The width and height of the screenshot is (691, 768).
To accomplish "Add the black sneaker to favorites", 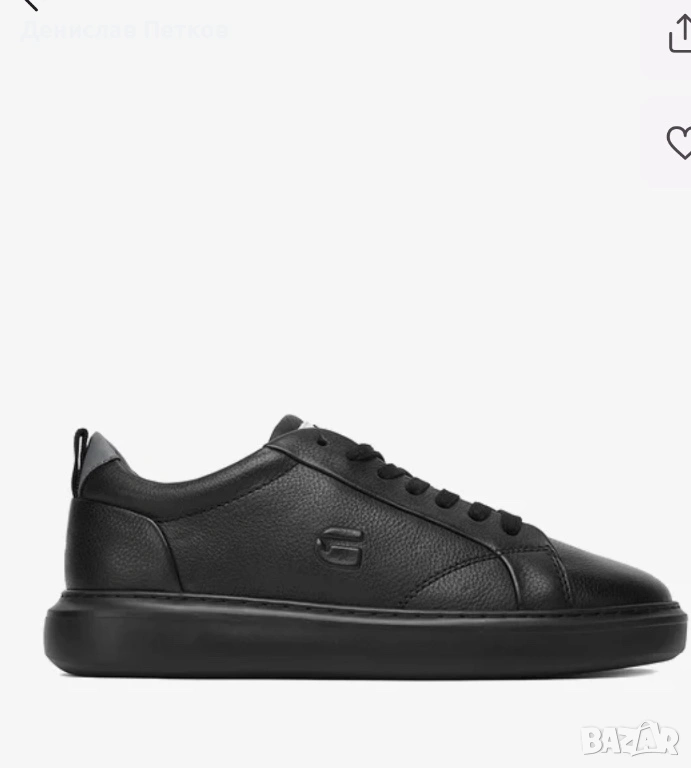I will tap(678, 143).
